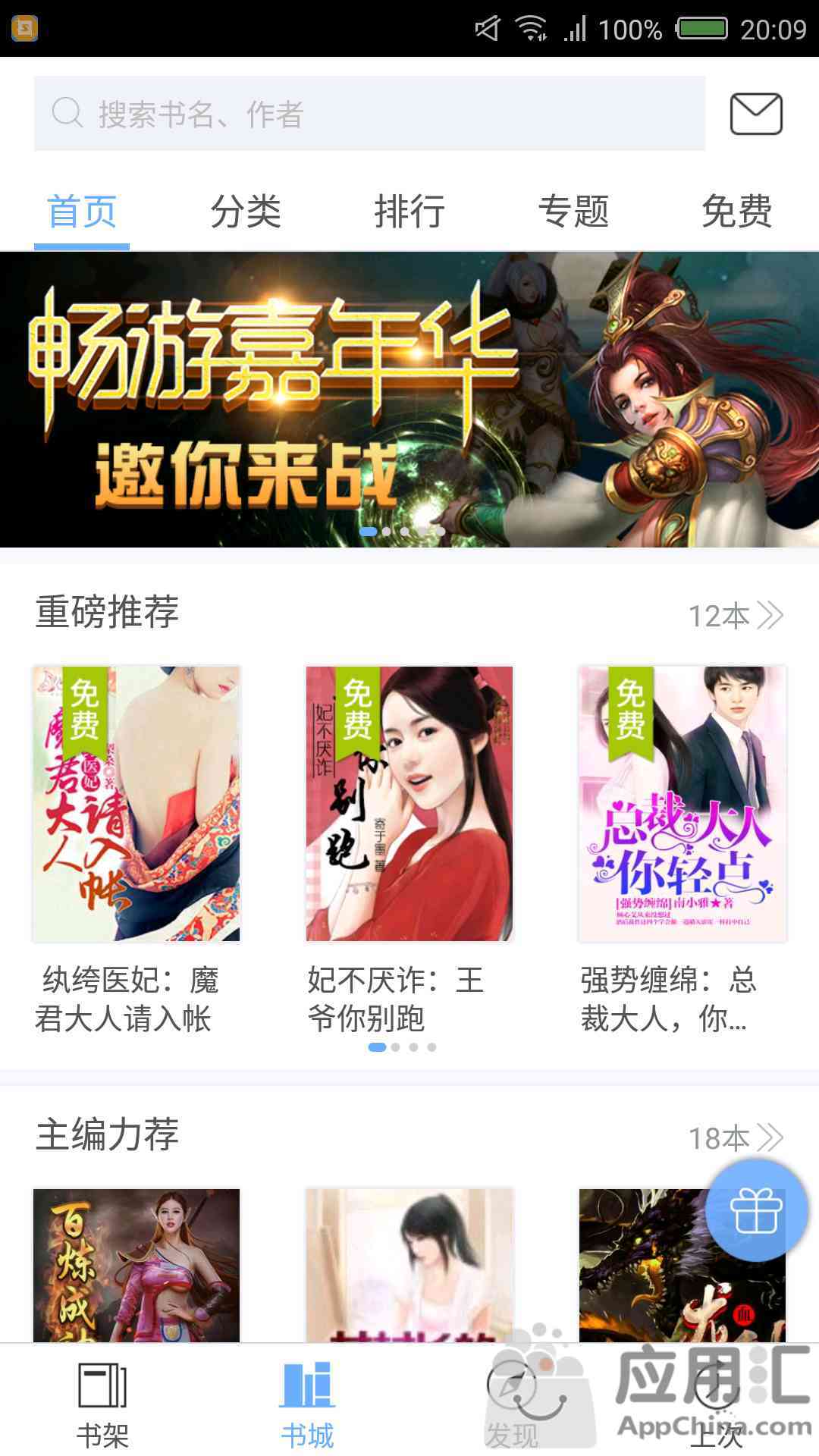Open the 上次 last-read tab
This screenshot has width=819, height=1456.
716,1403
